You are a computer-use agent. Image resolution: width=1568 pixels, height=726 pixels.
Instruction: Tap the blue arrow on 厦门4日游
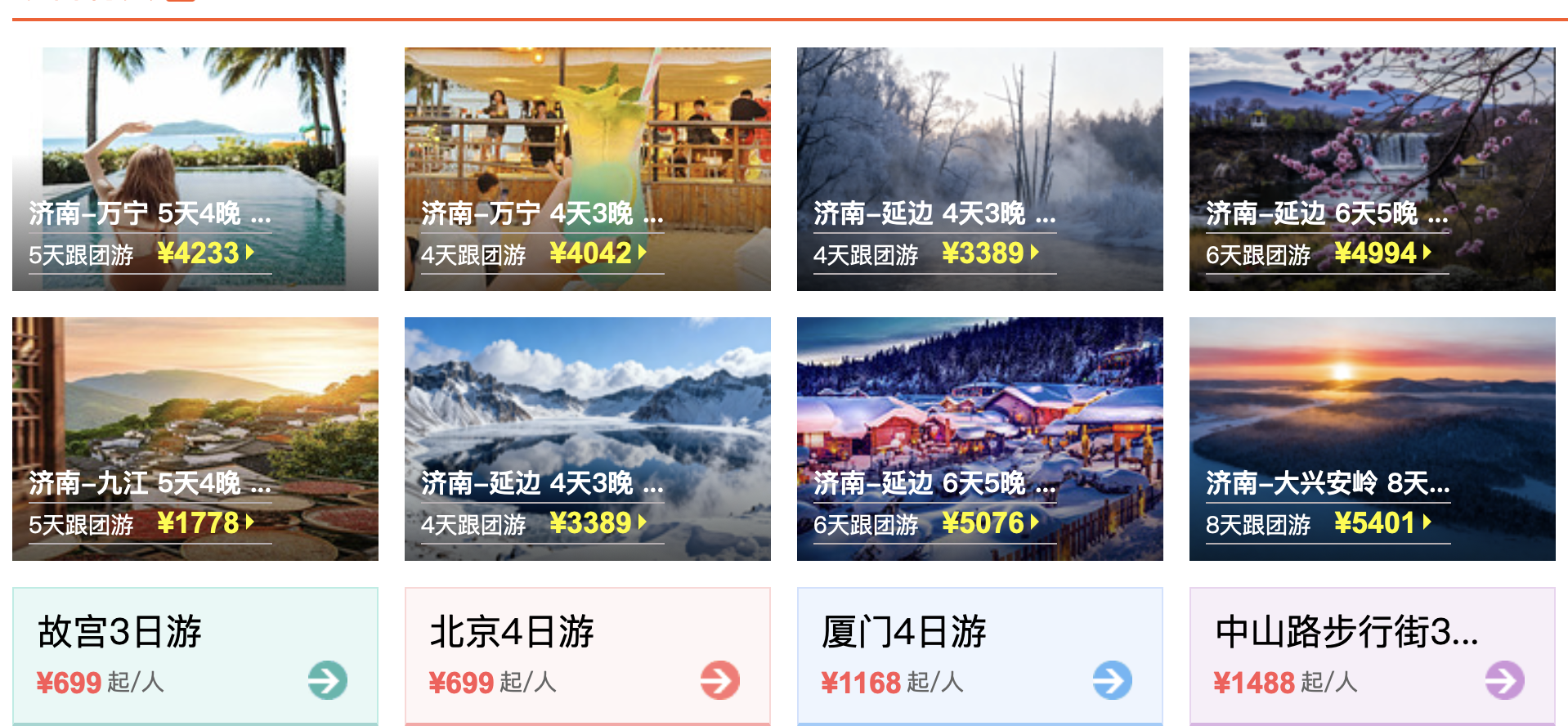1112,680
